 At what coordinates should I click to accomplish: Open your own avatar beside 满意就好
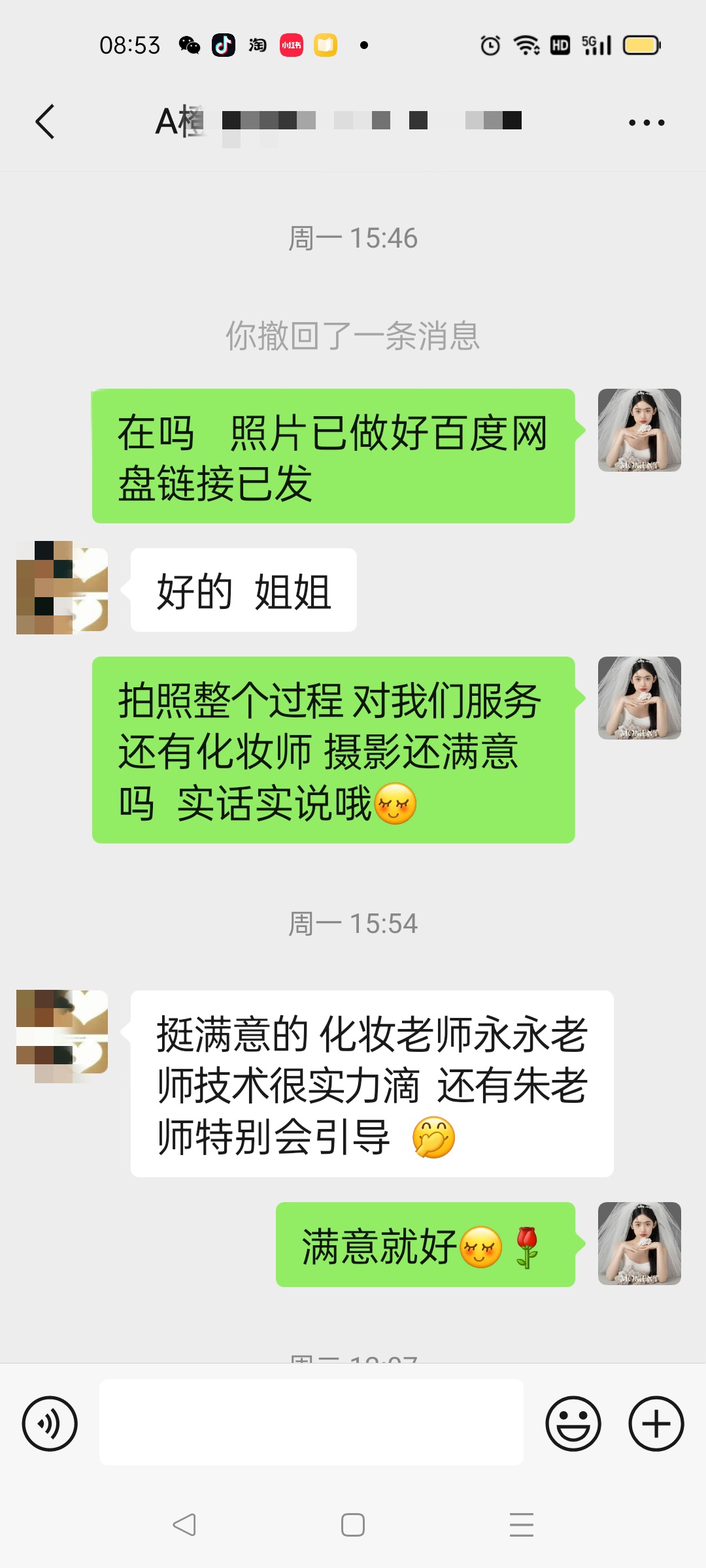click(639, 1243)
